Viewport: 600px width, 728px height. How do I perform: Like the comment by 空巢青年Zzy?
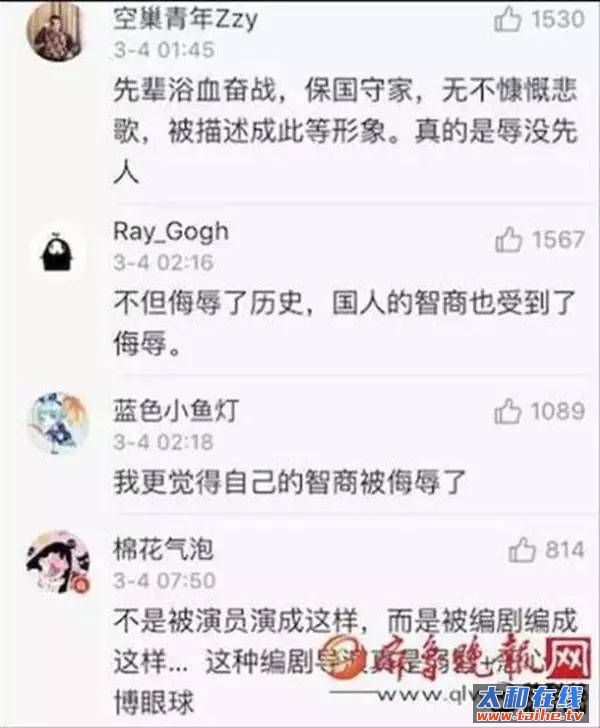[x=511, y=18]
